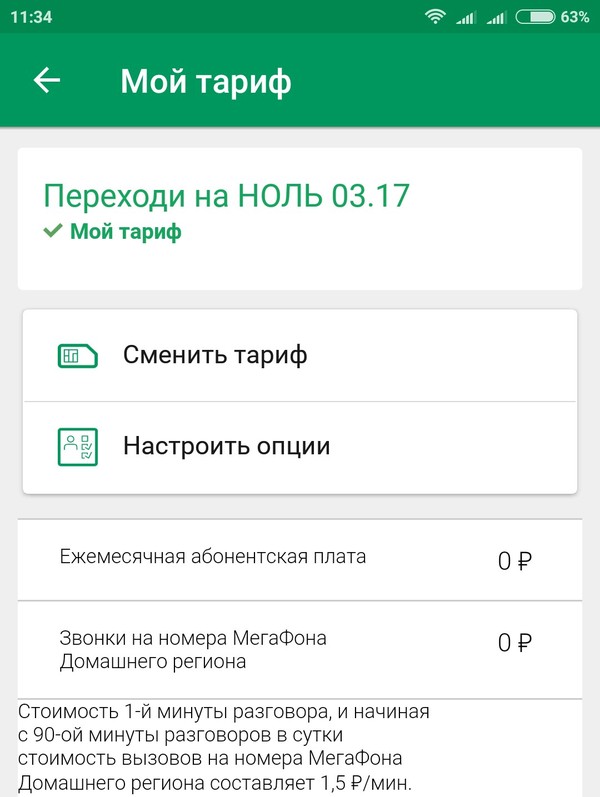Image resolution: width=600 pixels, height=797 pixels.
Task: Open Настроить опции settings
Action: (x=299, y=446)
